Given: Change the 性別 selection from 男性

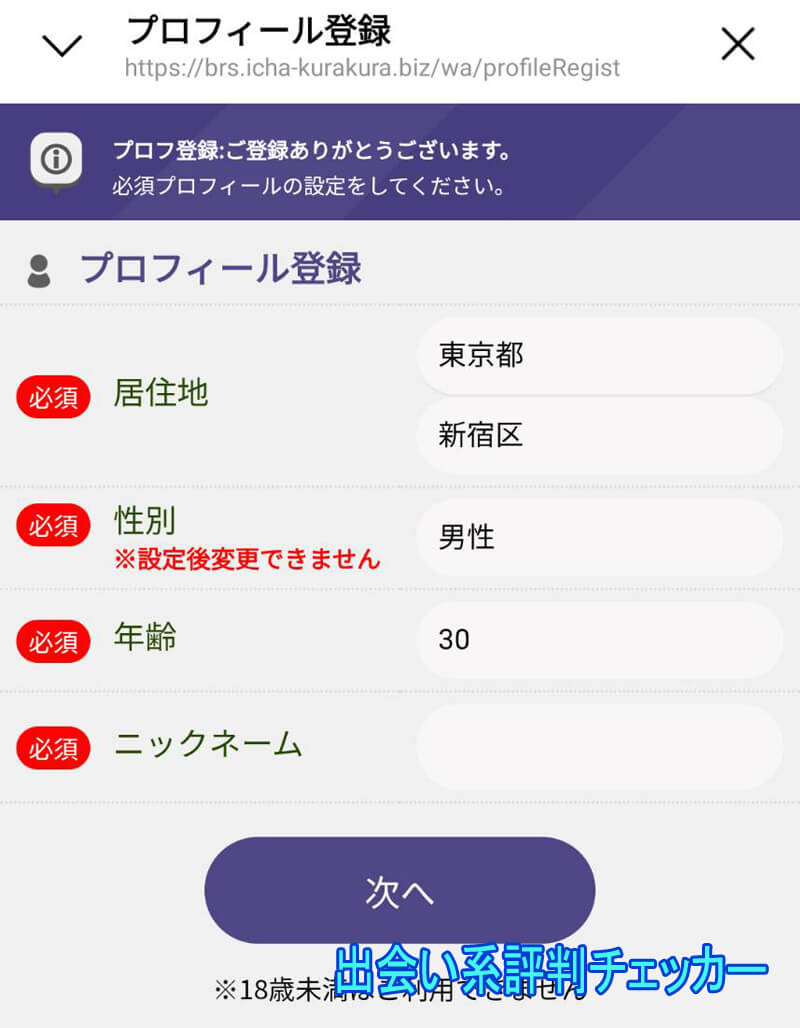Looking at the screenshot, I should [598, 538].
